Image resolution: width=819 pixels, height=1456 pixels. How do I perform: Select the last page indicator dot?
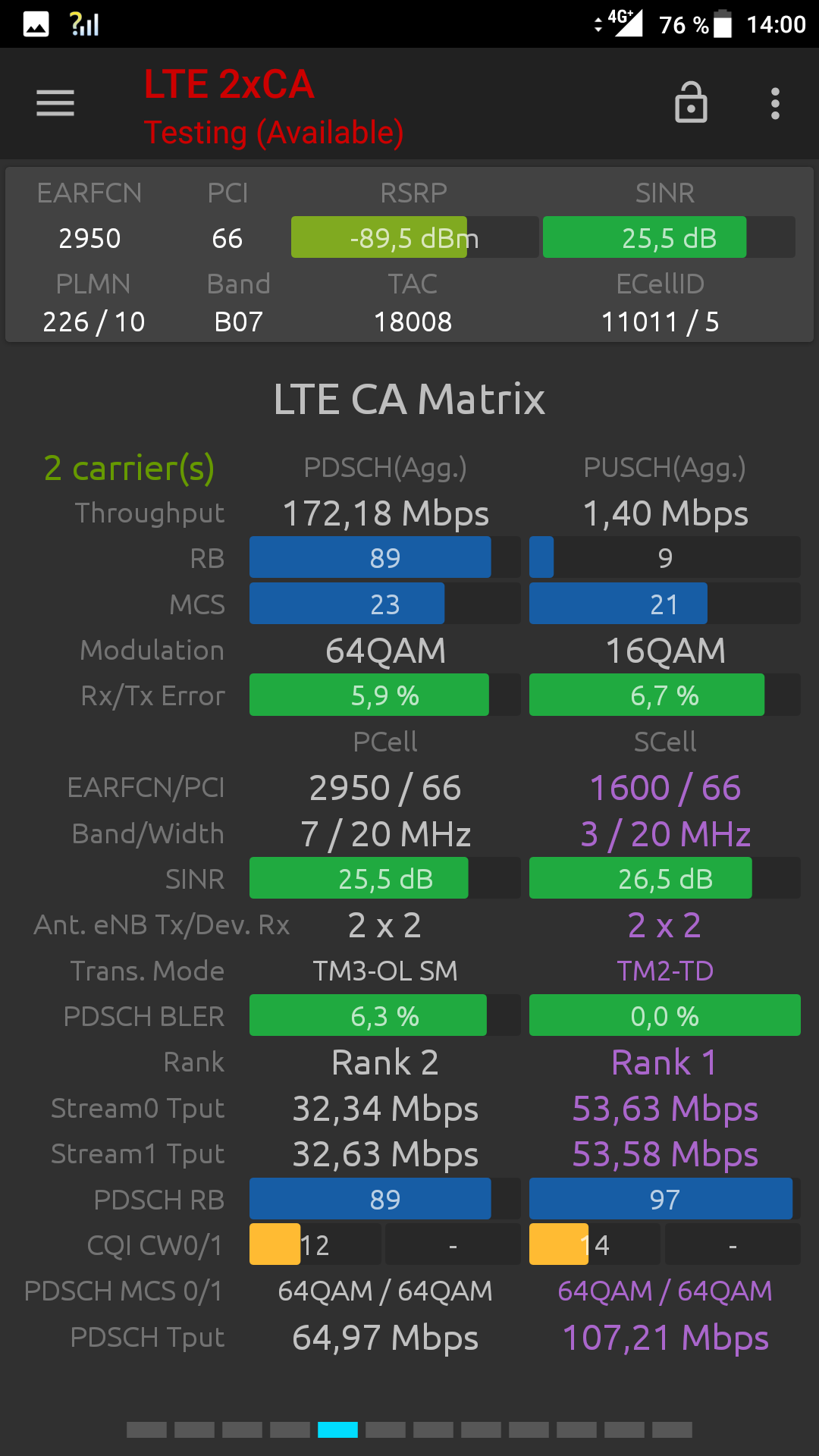(x=672, y=1430)
